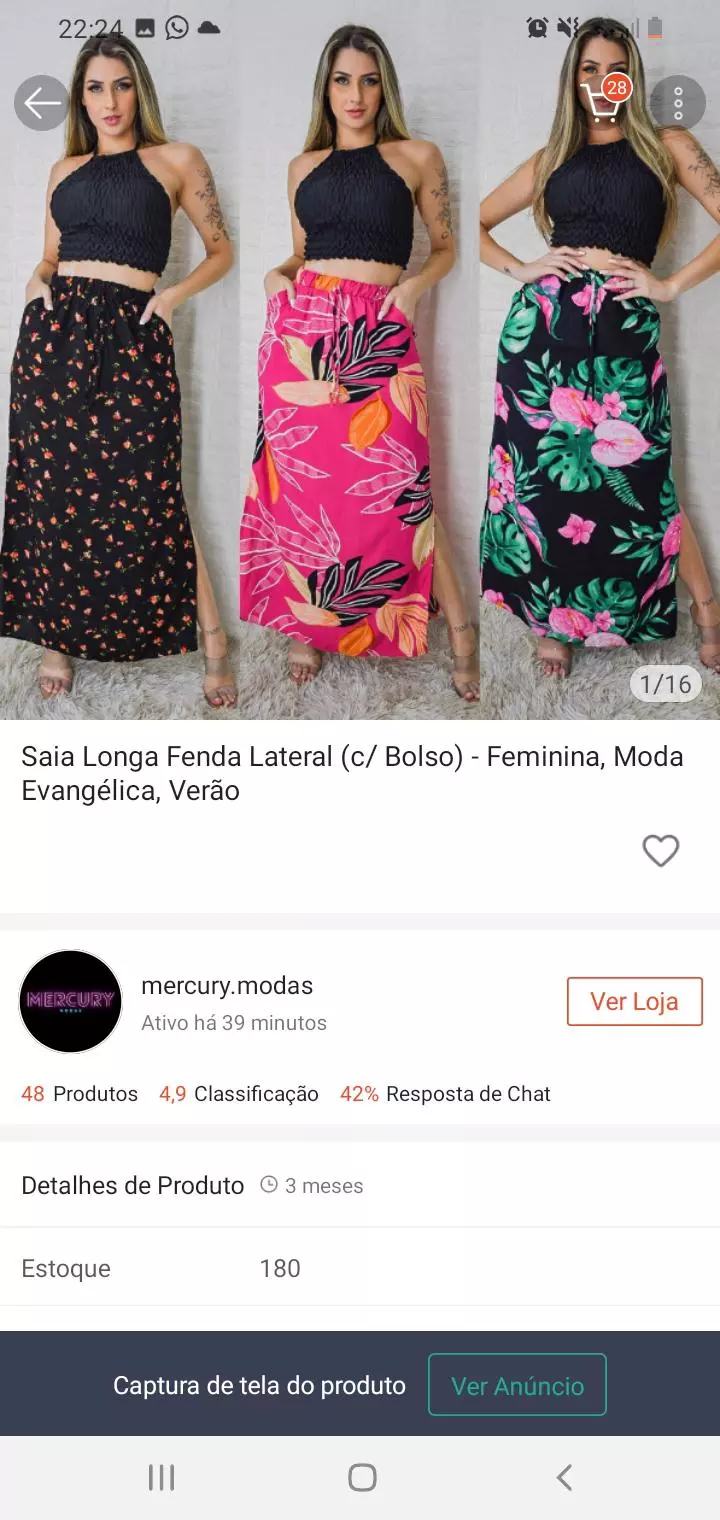Tap the Ver Loja button
The height and width of the screenshot is (1520, 720).
634,1001
